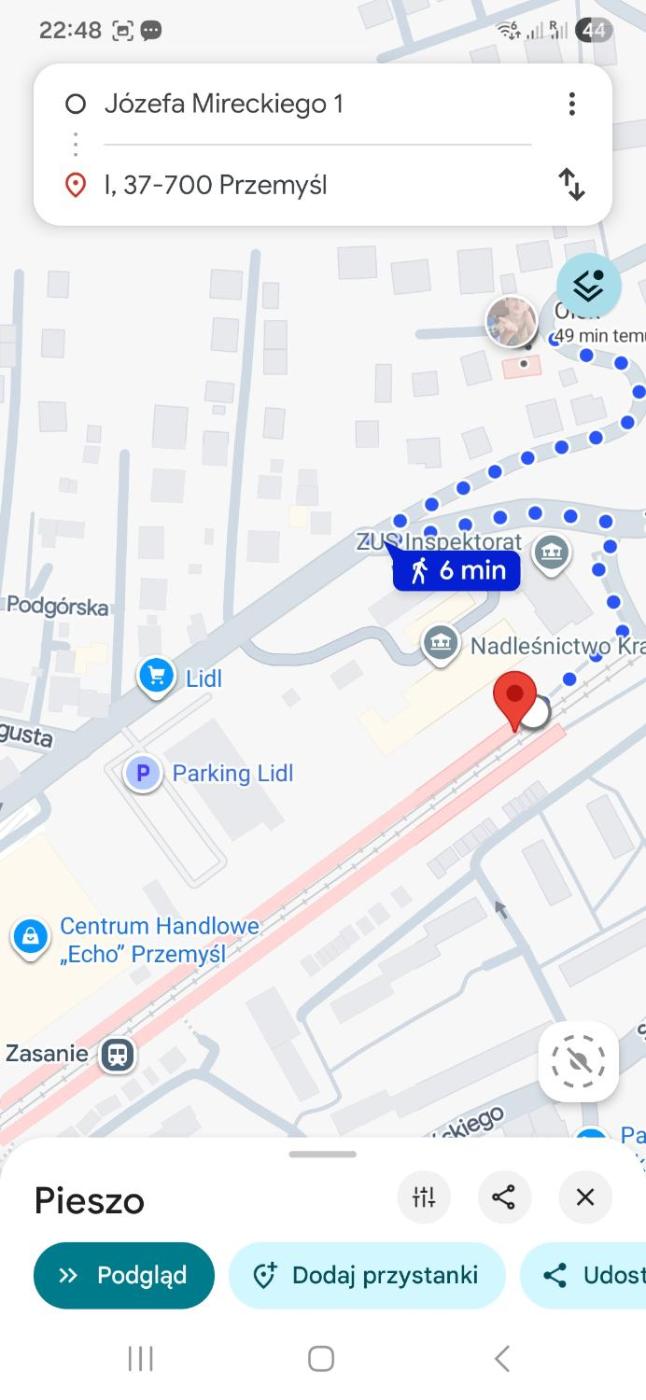
Task: Swap start and destination points
Action: point(571,185)
